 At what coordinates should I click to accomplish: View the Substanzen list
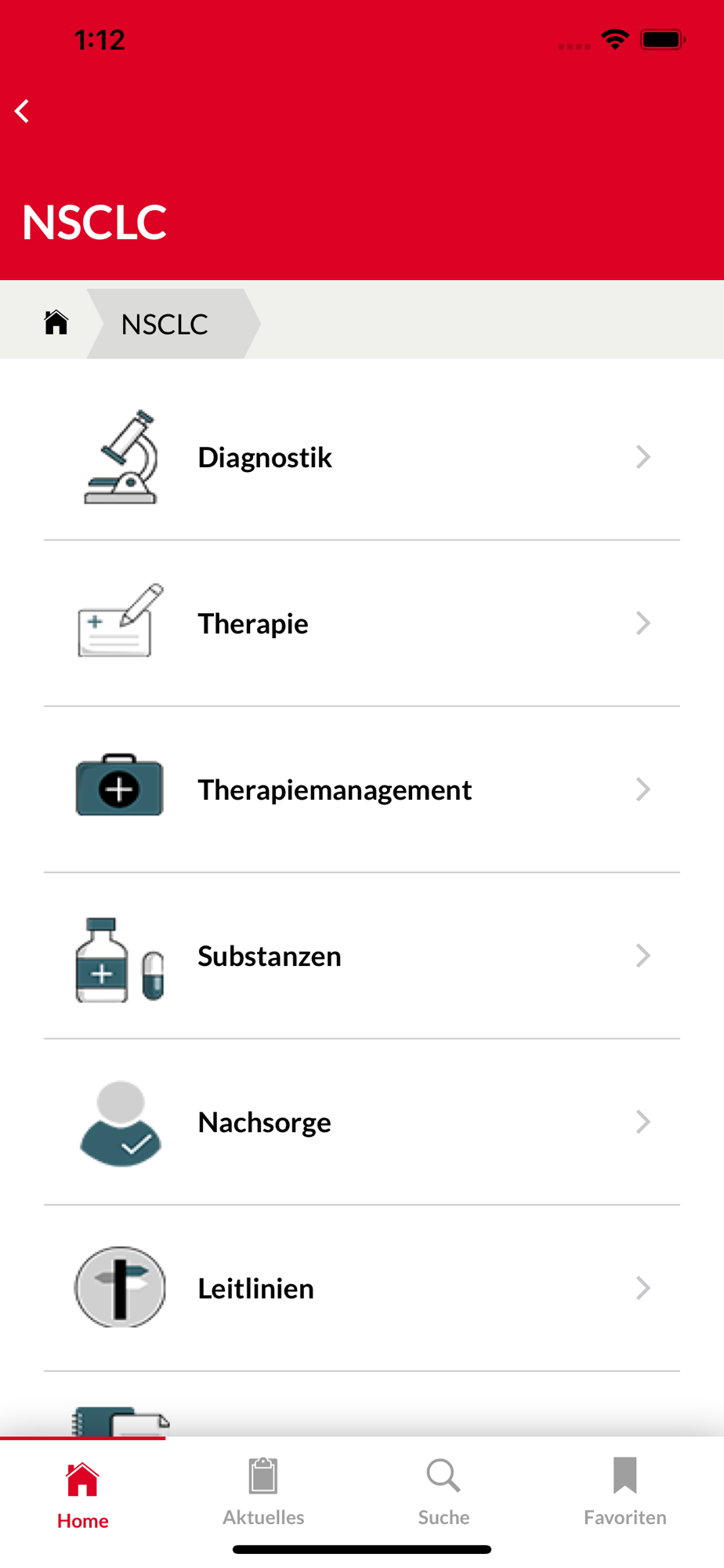pos(361,956)
